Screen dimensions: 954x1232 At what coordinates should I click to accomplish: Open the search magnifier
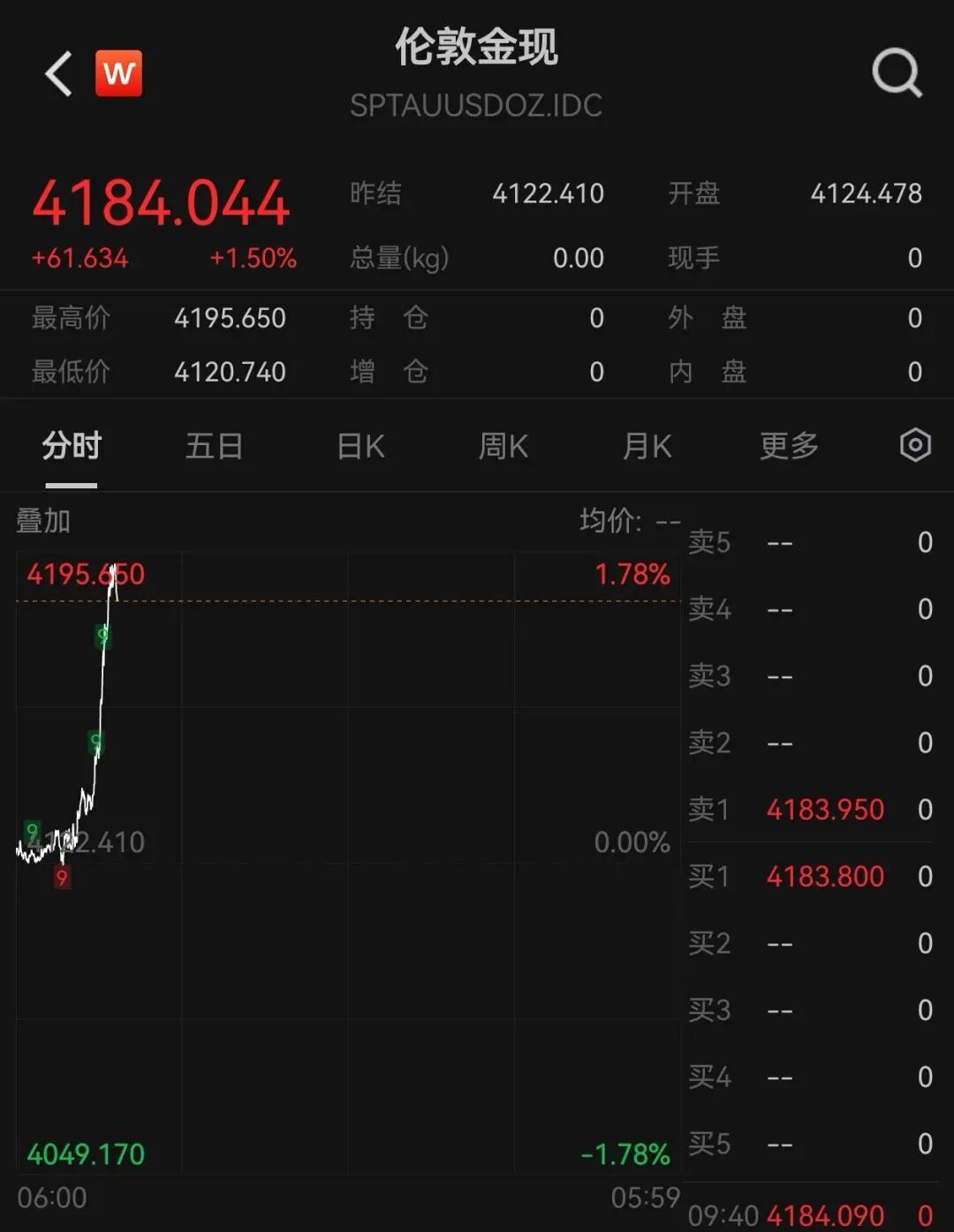click(x=897, y=73)
